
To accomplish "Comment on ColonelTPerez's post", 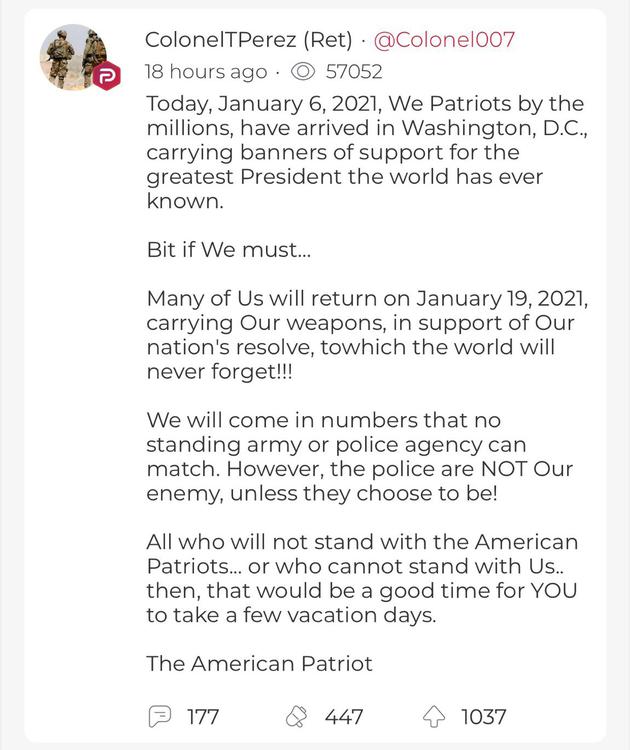I will click(x=160, y=716).
